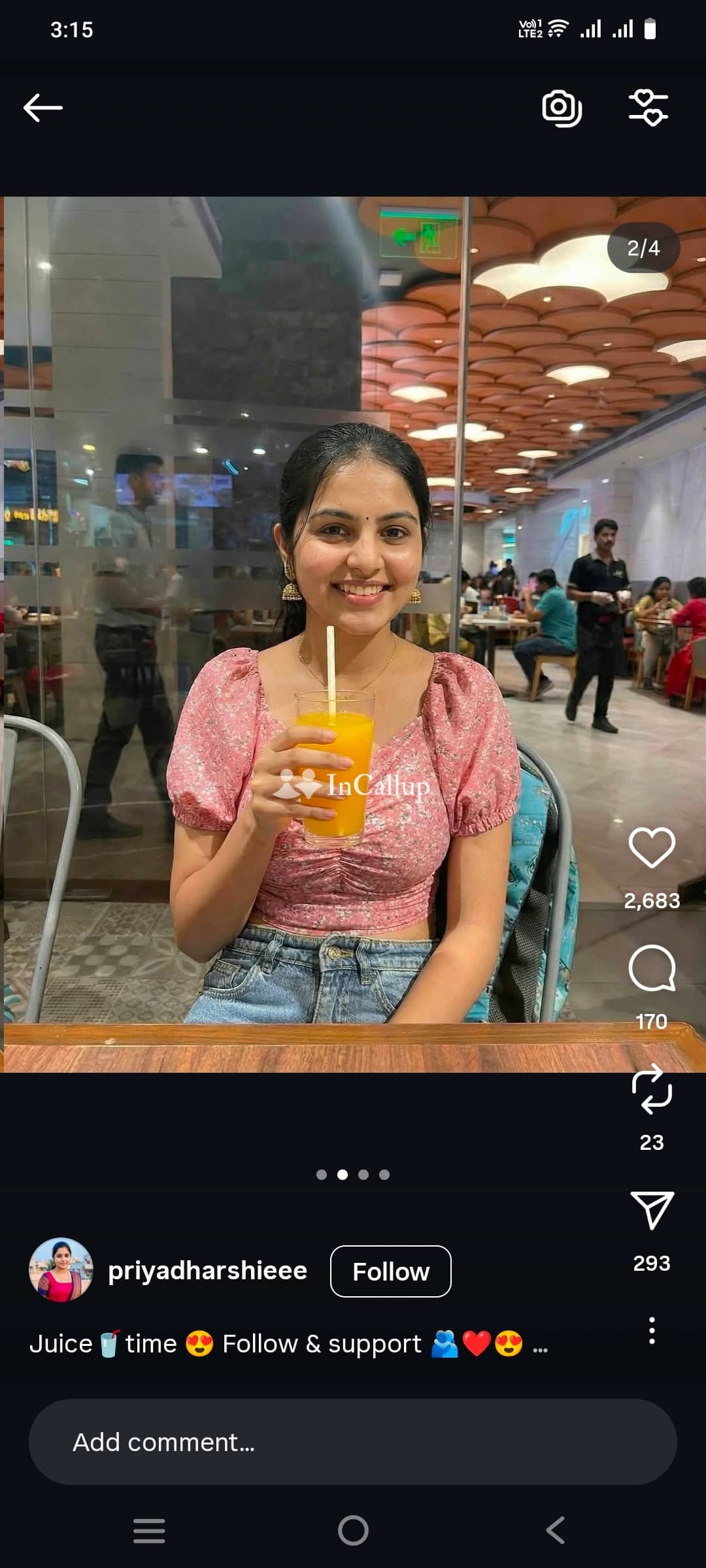Tap the 2/4 photo counter badge
The height and width of the screenshot is (1568, 706).
(643, 248)
